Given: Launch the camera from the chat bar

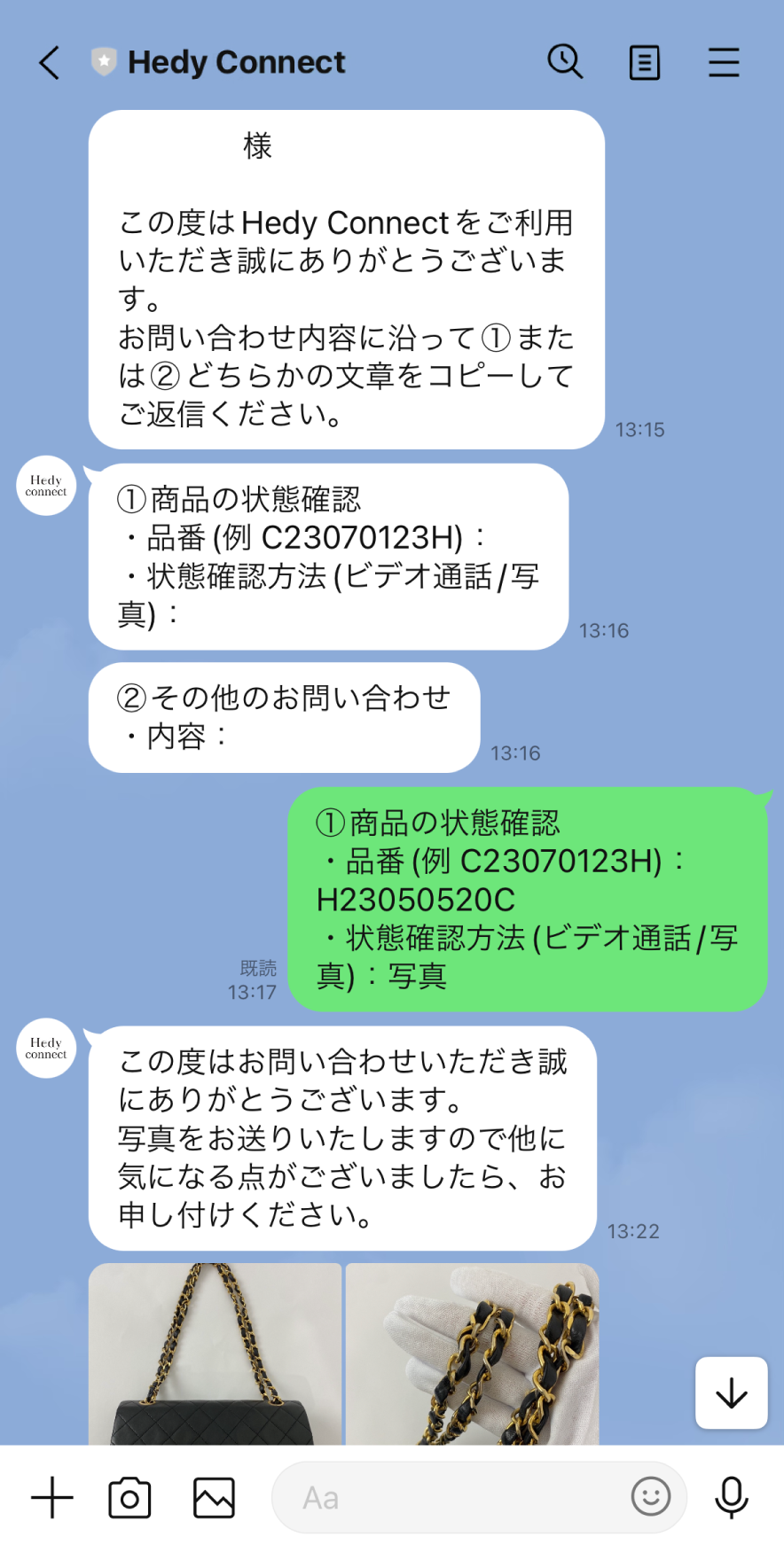Looking at the screenshot, I should point(129,1498).
